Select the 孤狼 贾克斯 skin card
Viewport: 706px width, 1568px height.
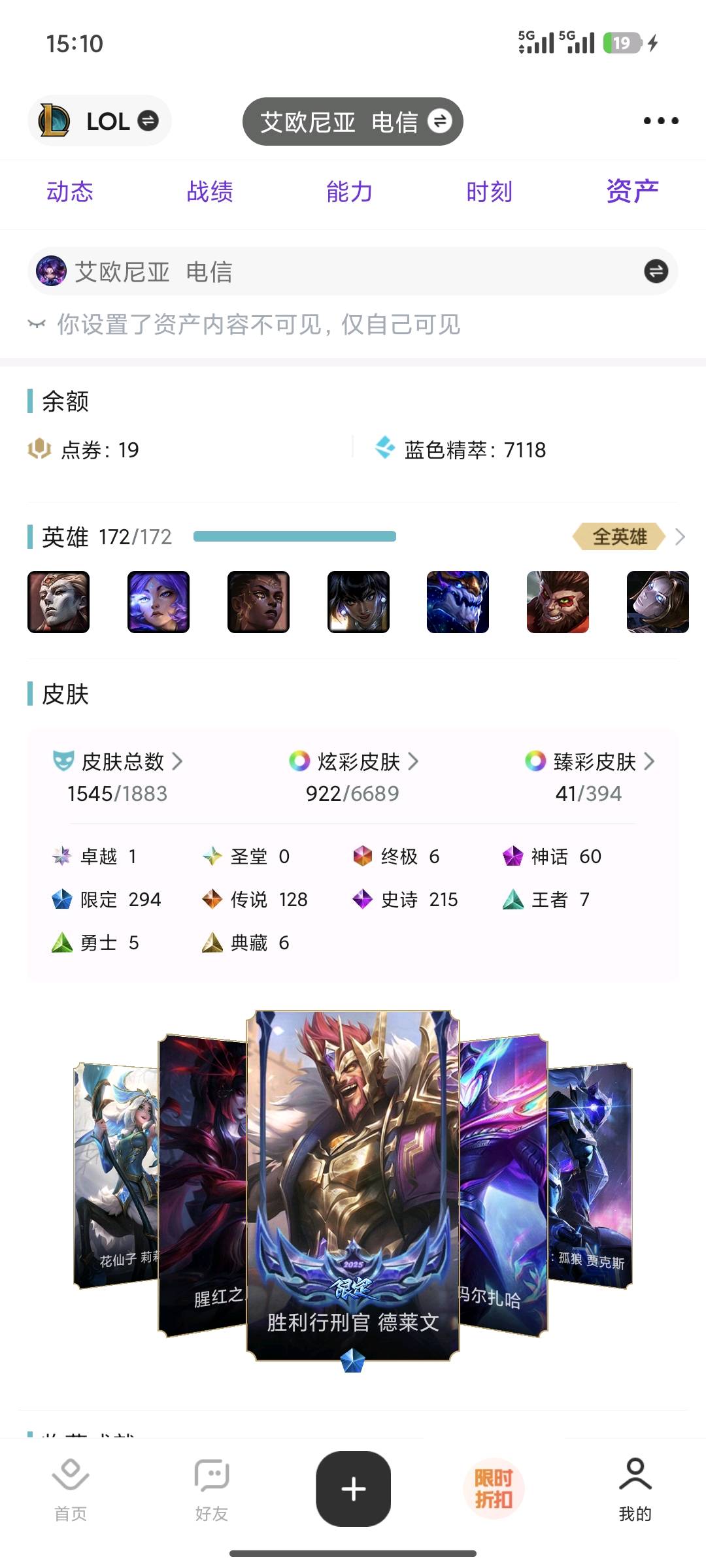[x=591, y=1175]
